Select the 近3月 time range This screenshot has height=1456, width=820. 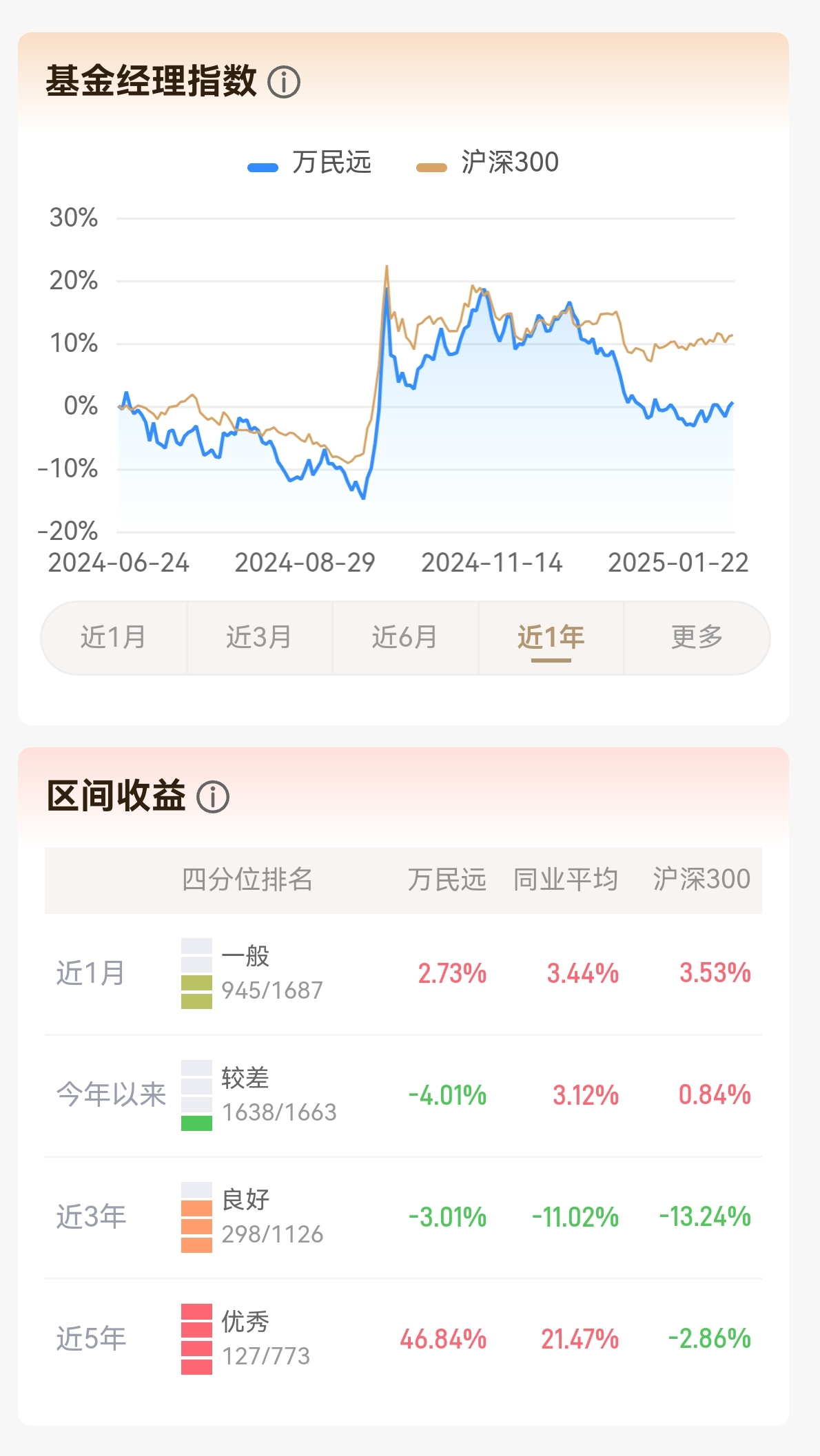259,638
